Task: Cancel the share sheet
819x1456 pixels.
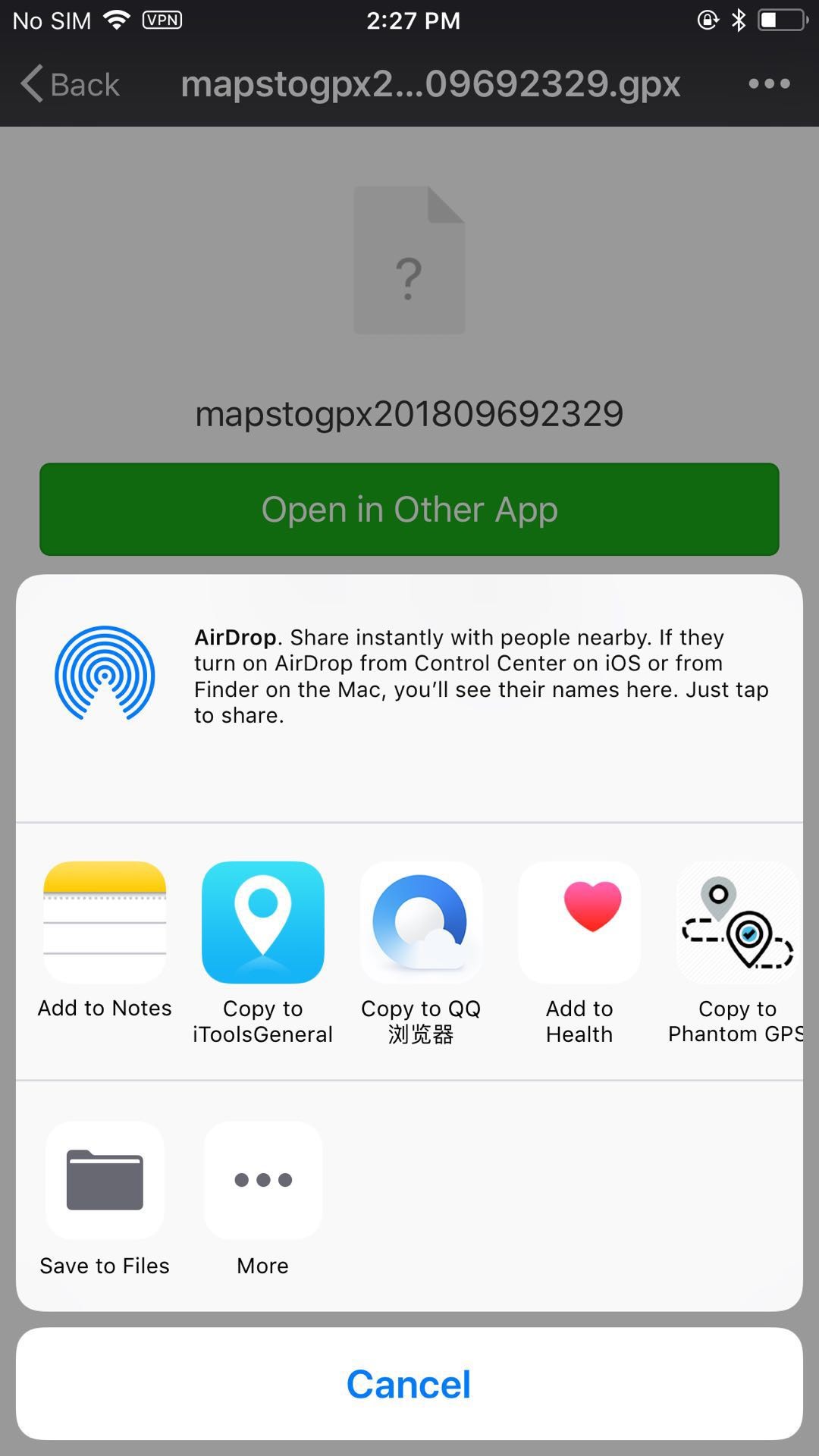Action: (x=409, y=1384)
